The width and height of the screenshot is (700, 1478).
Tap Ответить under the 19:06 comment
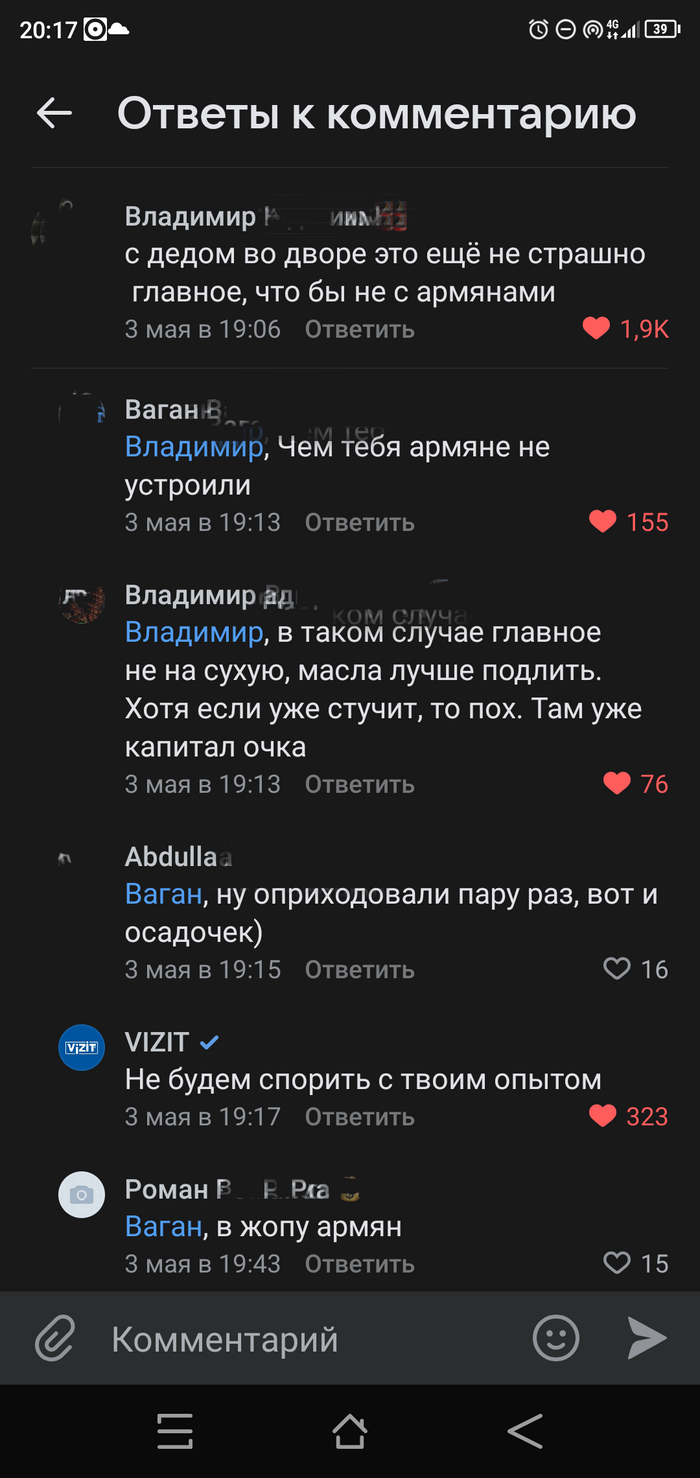[359, 329]
